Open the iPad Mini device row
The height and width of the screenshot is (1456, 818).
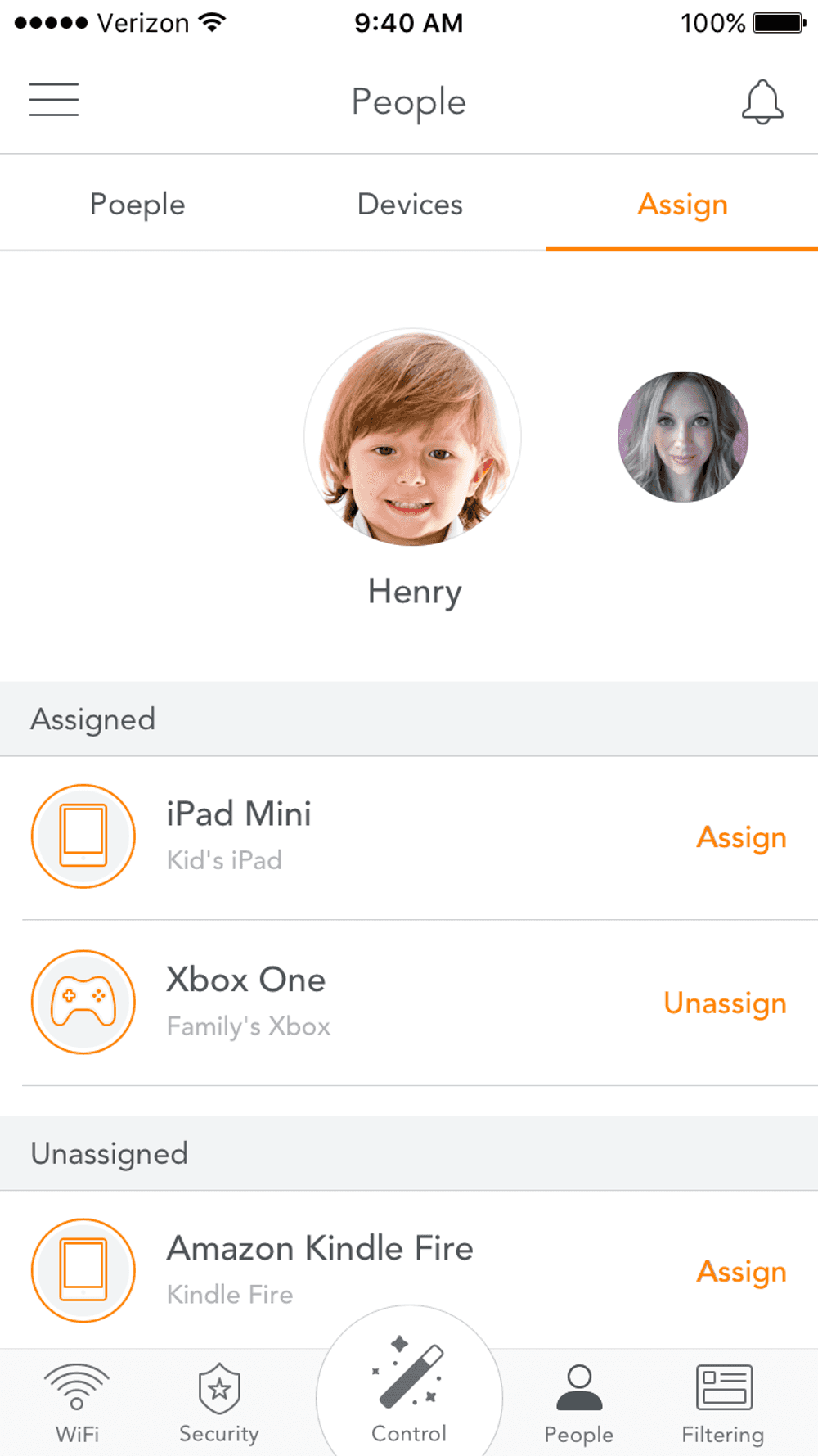tap(327, 836)
